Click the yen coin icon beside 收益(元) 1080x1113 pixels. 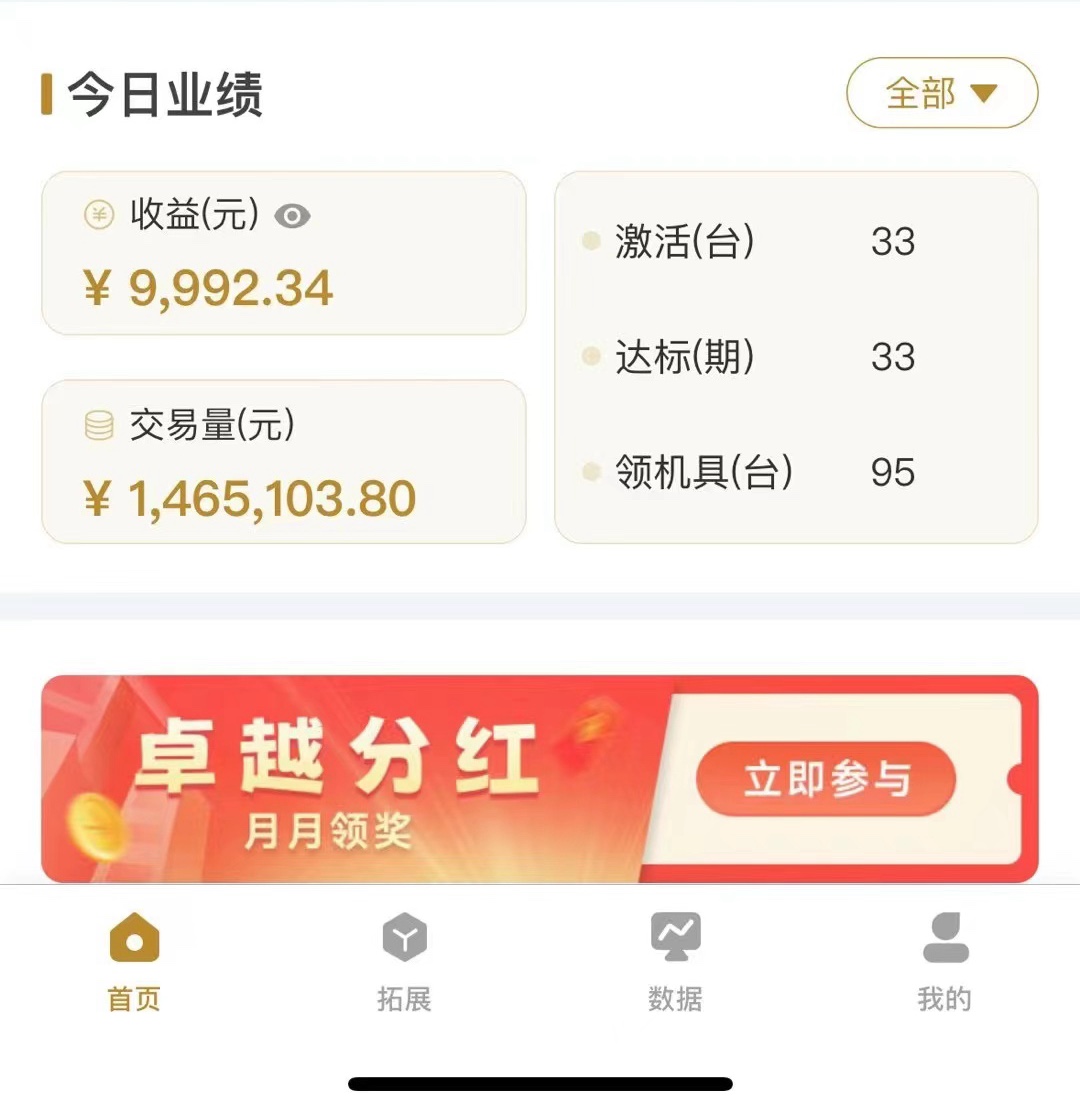click(99, 214)
